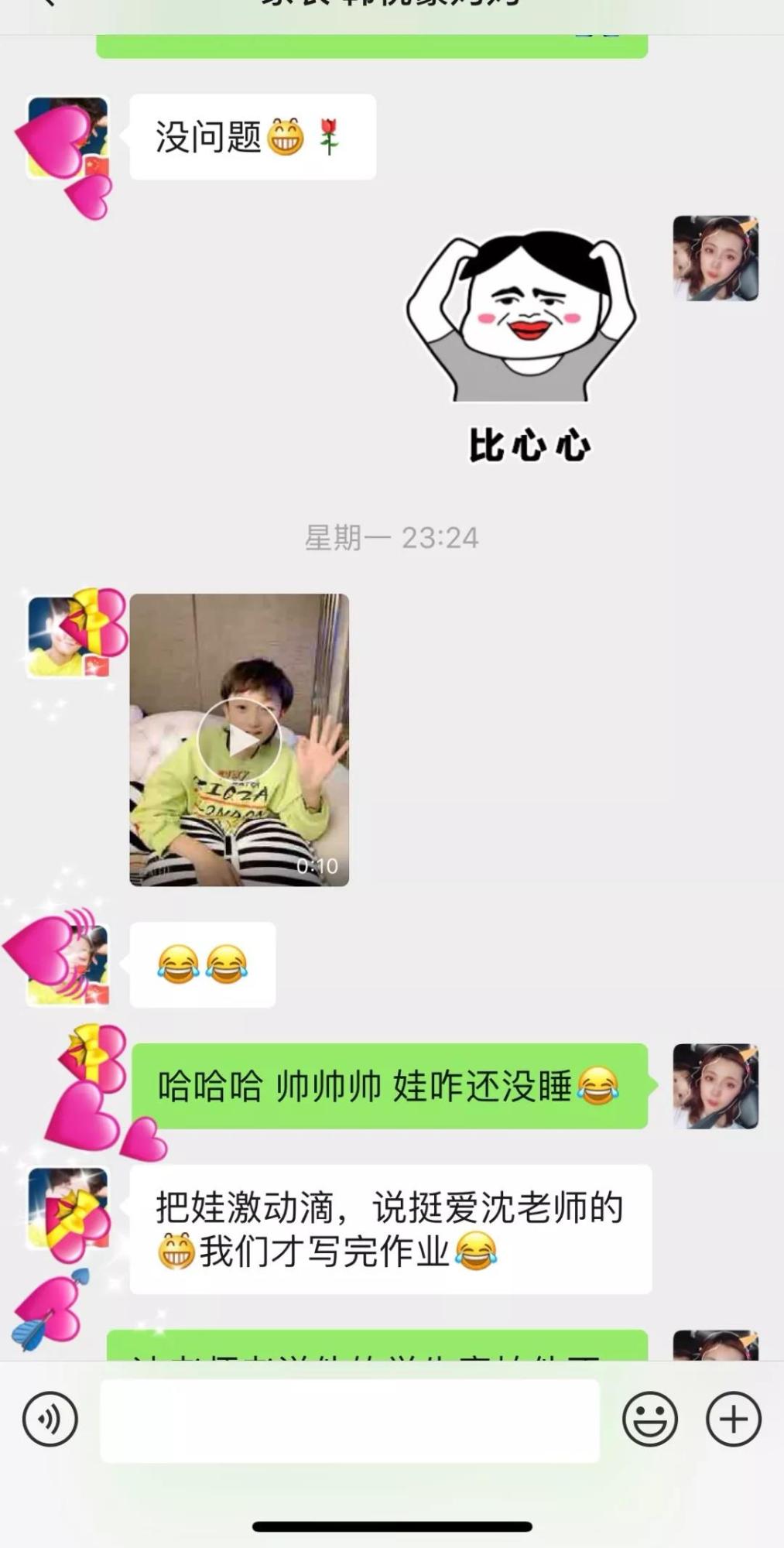The image size is (784, 1548).
Task: Play the 0:10 video message
Action: (x=239, y=740)
